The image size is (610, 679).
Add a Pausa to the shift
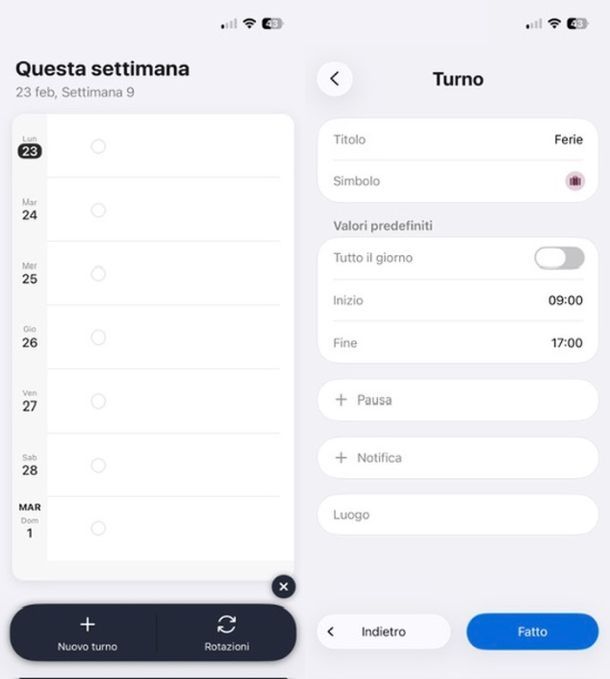click(x=458, y=400)
